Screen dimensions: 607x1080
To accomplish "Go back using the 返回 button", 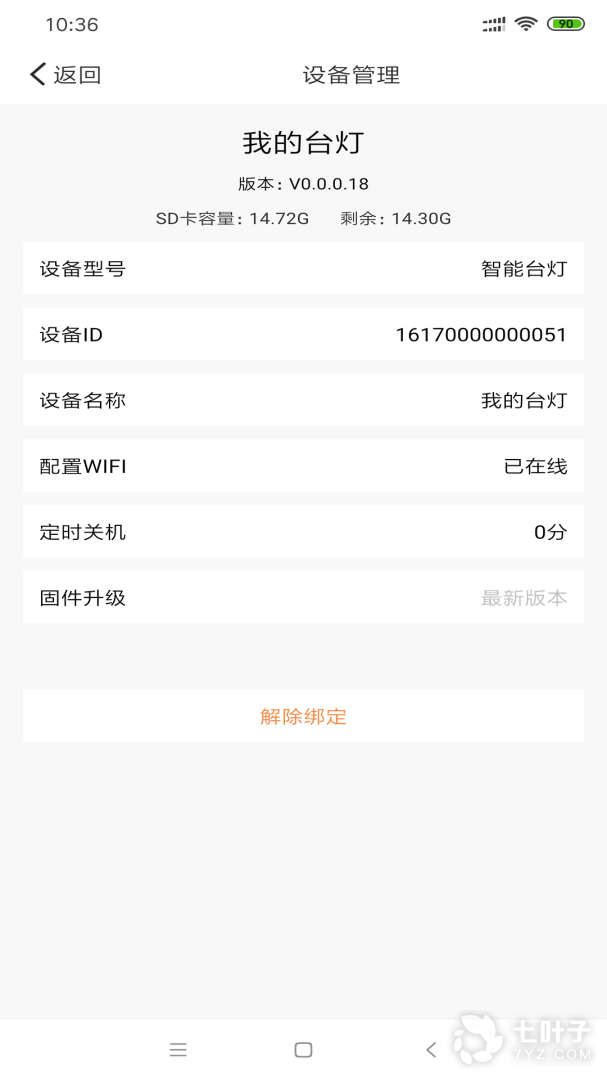I will pos(66,75).
